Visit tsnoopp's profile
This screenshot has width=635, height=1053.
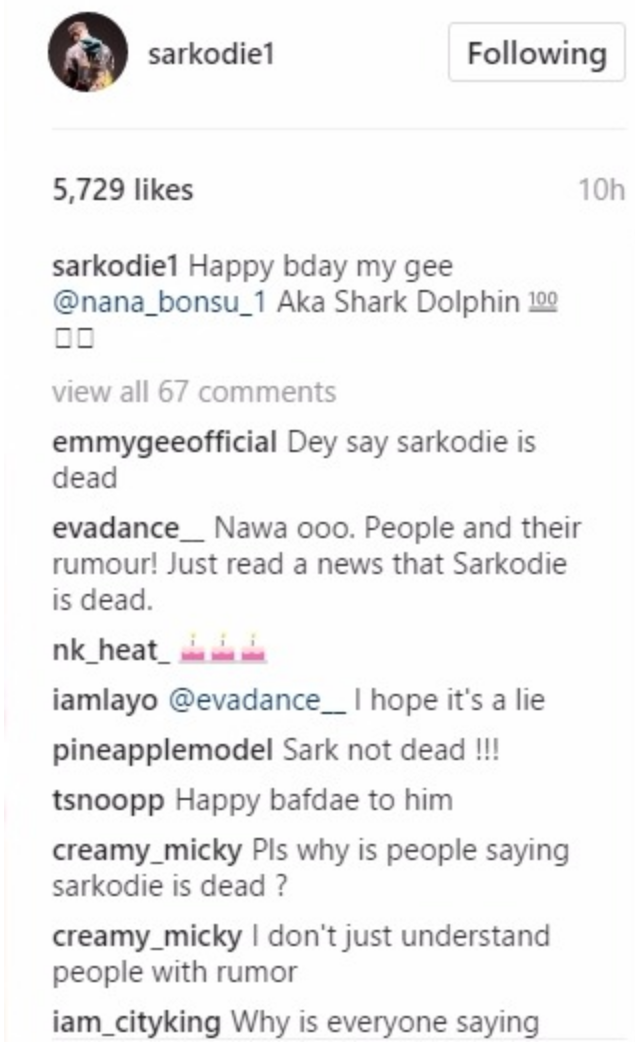(x=108, y=800)
